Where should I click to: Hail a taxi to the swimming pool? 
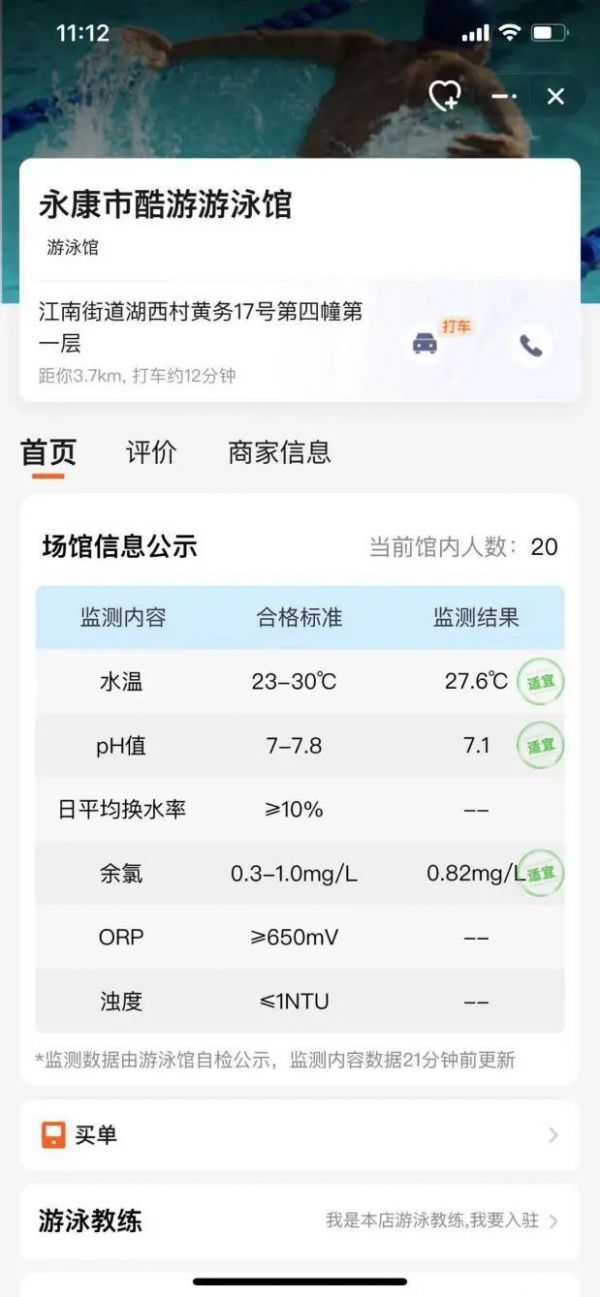[426, 344]
